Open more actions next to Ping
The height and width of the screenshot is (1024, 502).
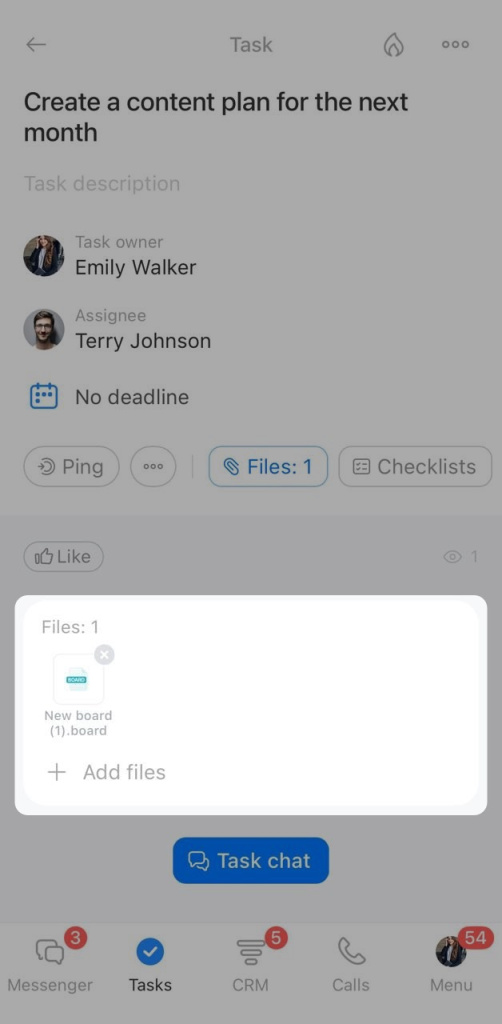[153, 467]
